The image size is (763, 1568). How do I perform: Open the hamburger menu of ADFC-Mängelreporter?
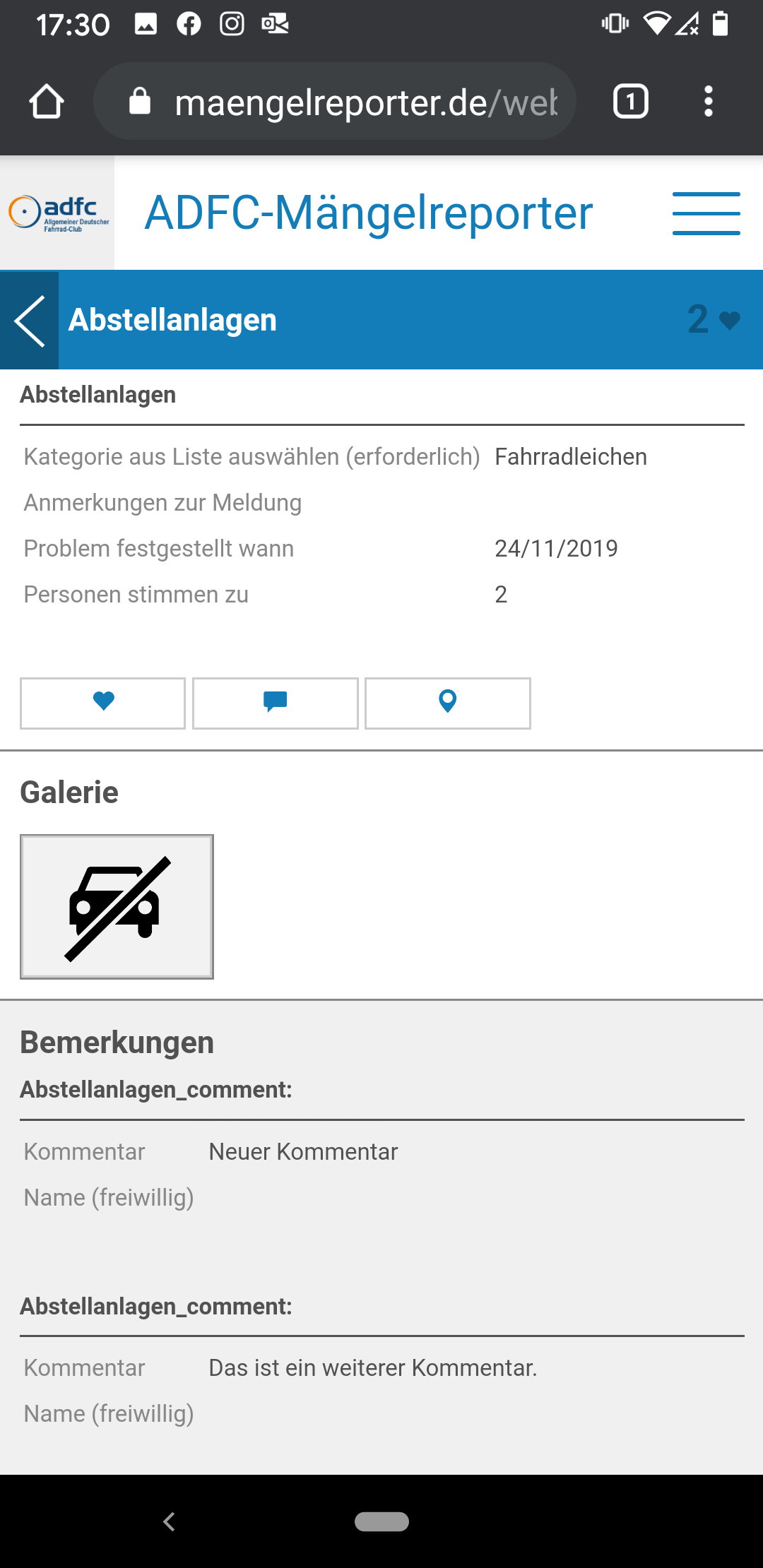point(706,213)
